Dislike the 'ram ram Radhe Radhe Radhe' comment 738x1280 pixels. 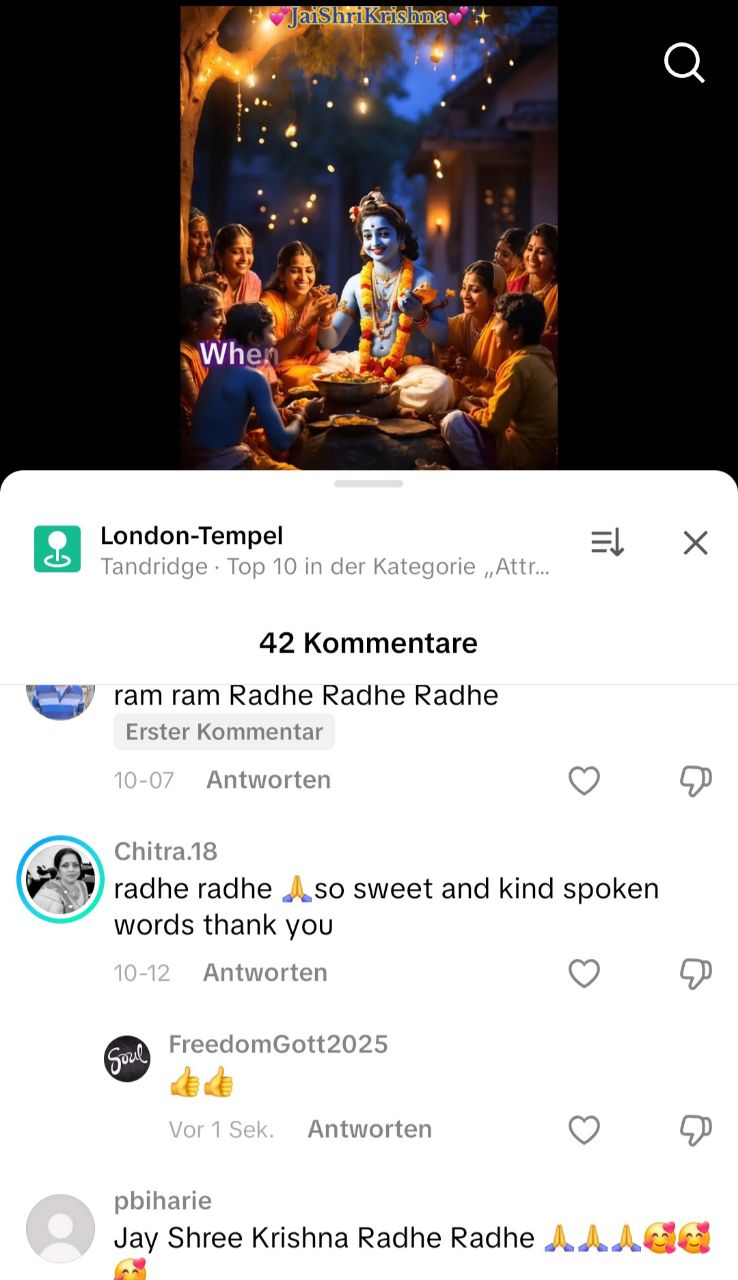click(x=695, y=781)
